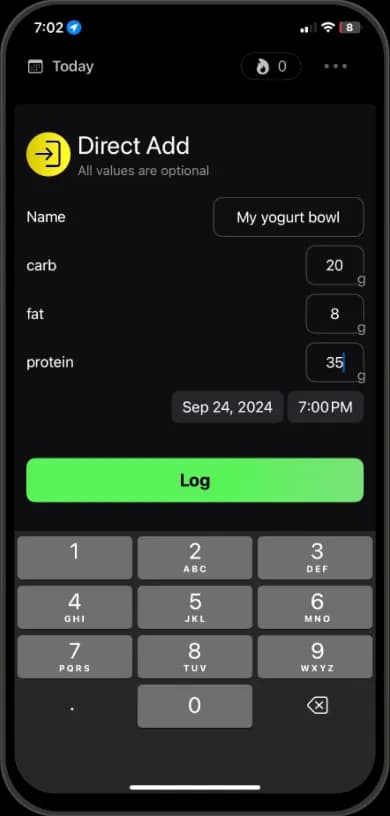Image resolution: width=390 pixels, height=816 pixels.
Task: Open the Today calendar selector
Action: [60, 67]
